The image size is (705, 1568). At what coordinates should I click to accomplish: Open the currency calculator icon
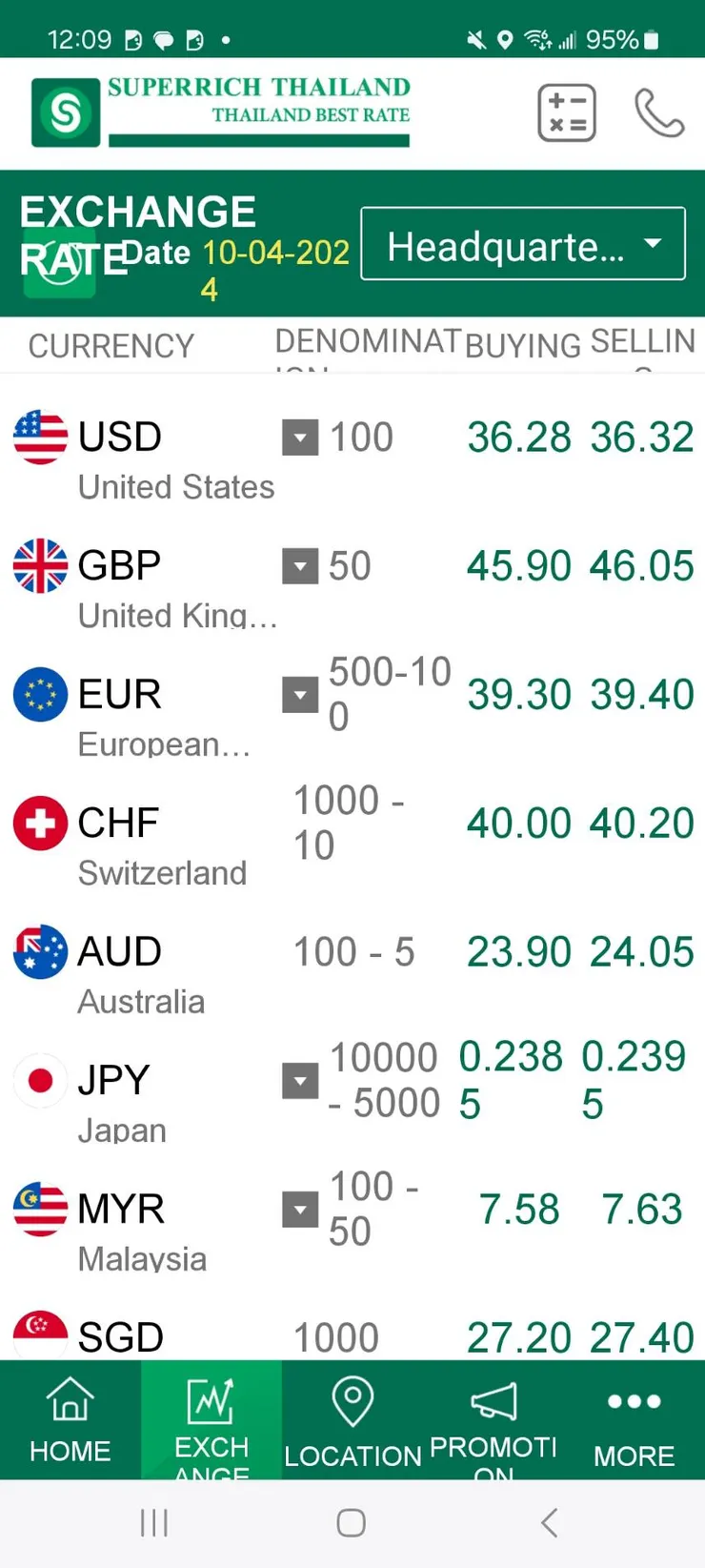567,112
